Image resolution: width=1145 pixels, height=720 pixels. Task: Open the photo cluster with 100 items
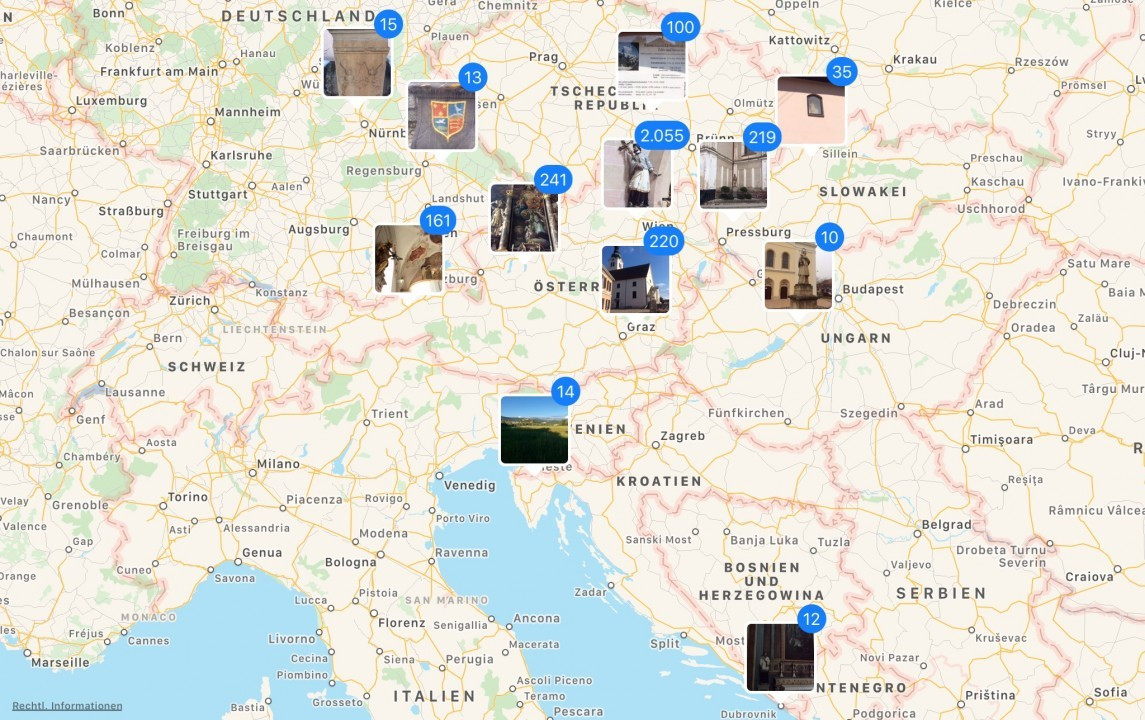coord(651,66)
